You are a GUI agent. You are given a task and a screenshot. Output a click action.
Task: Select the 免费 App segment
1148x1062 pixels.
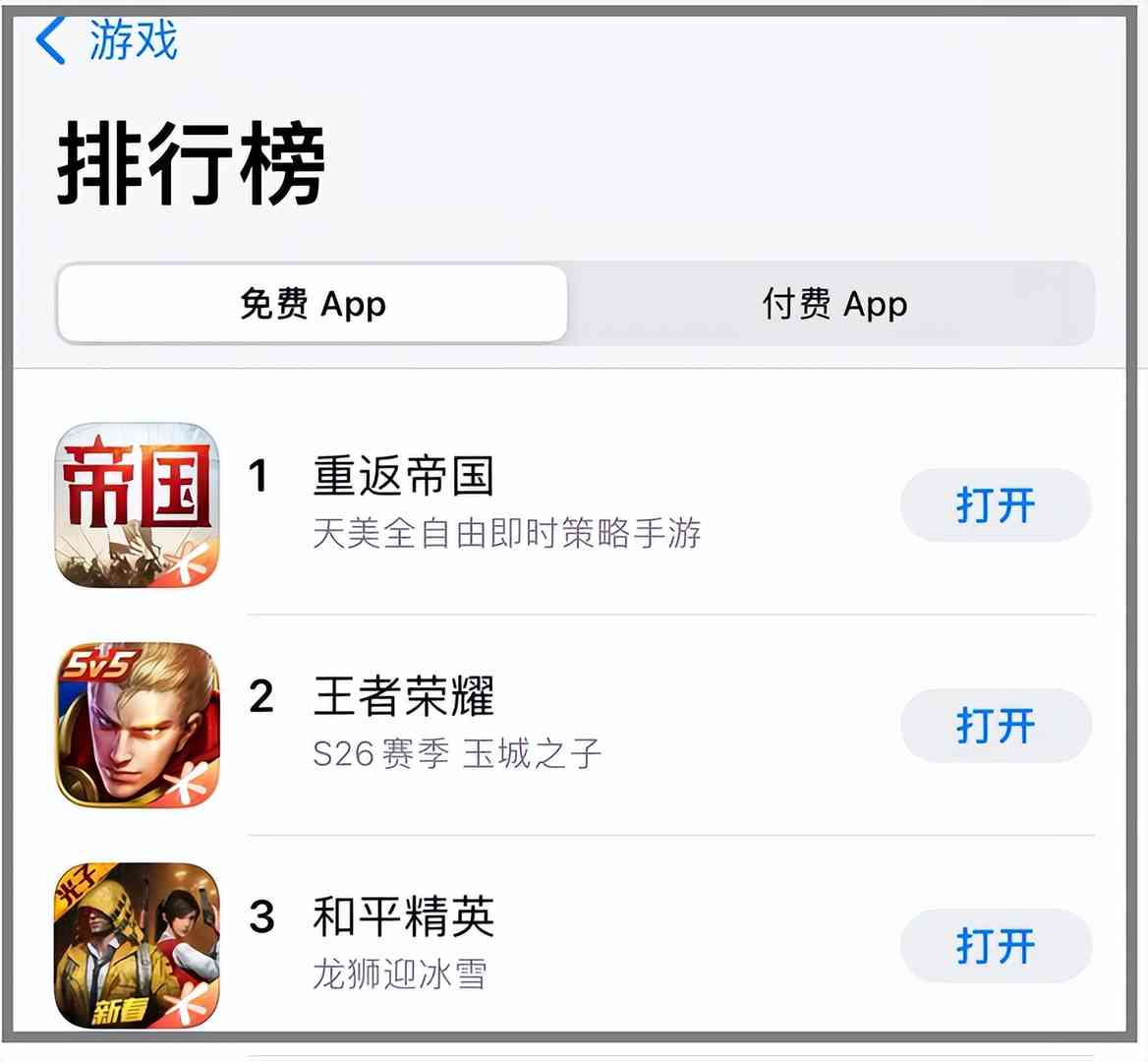pyautogui.click(x=313, y=304)
